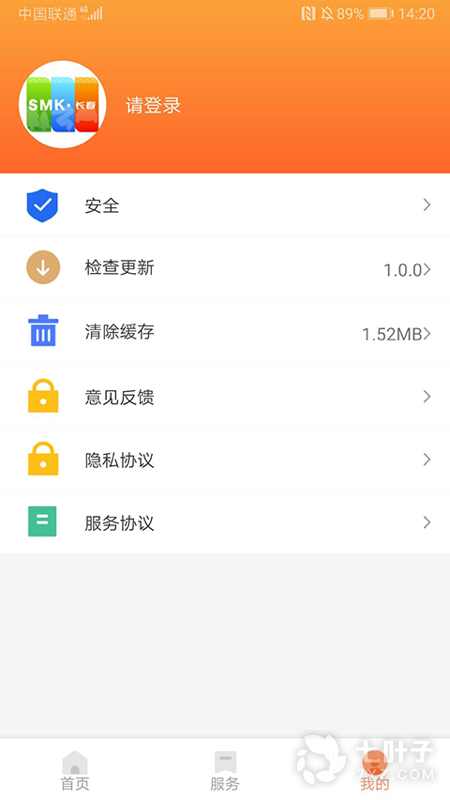Viewport: 450px width, 800px height.
Task: Open the 安全 security settings
Action: (x=225, y=205)
